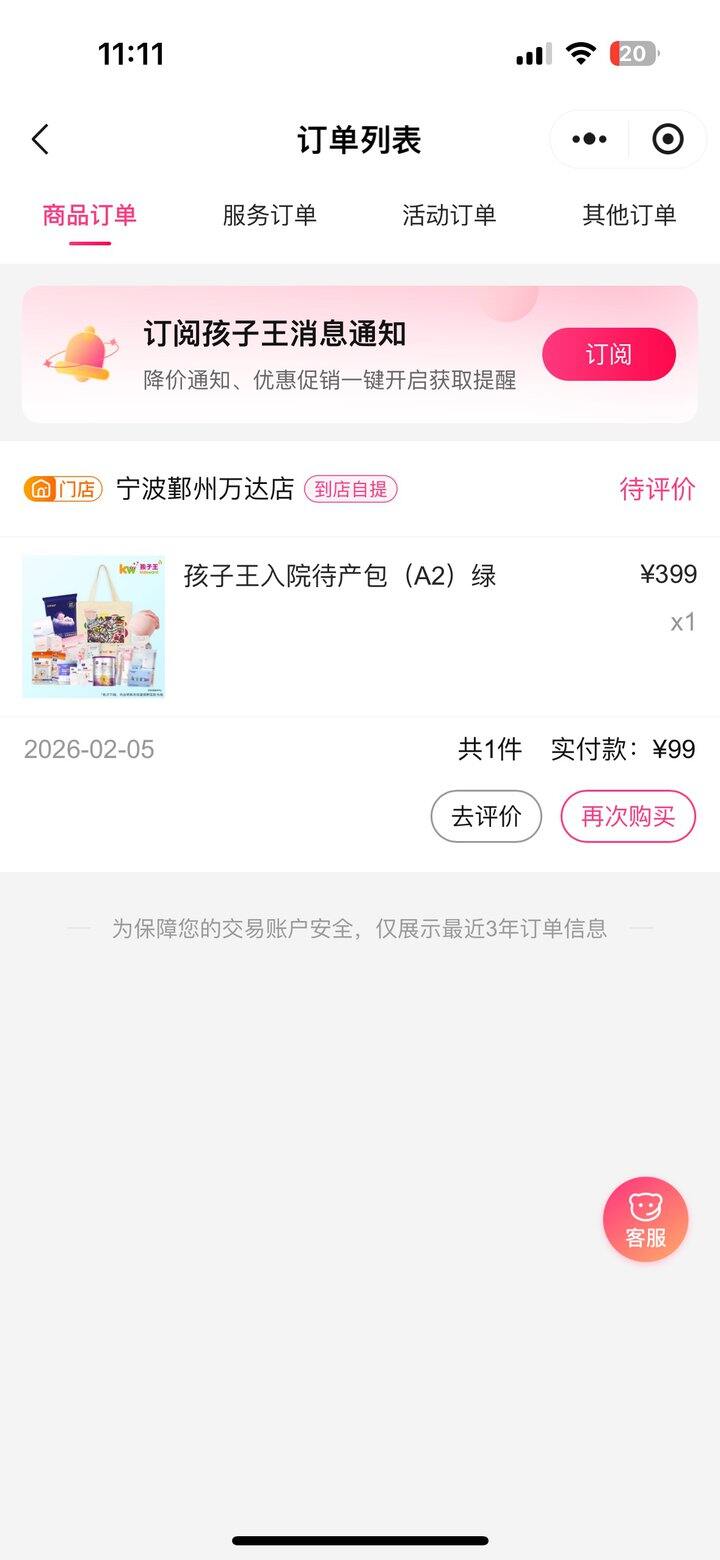The height and width of the screenshot is (1560, 720).
Task: Switch to the 其他订单 tab
Action: click(629, 215)
